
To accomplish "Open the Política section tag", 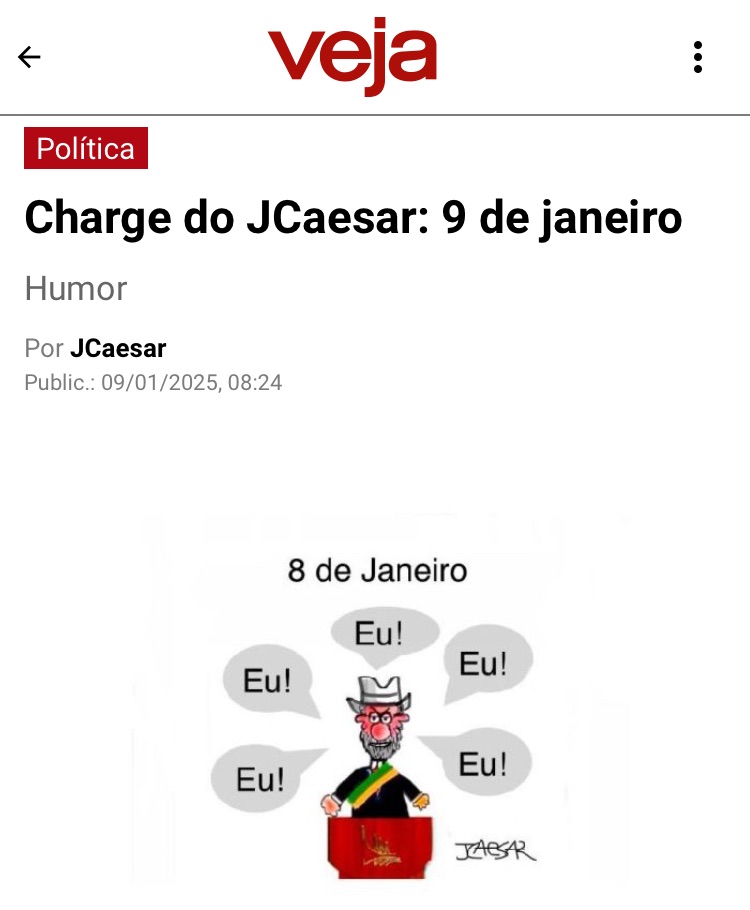I will coord(86,148).
